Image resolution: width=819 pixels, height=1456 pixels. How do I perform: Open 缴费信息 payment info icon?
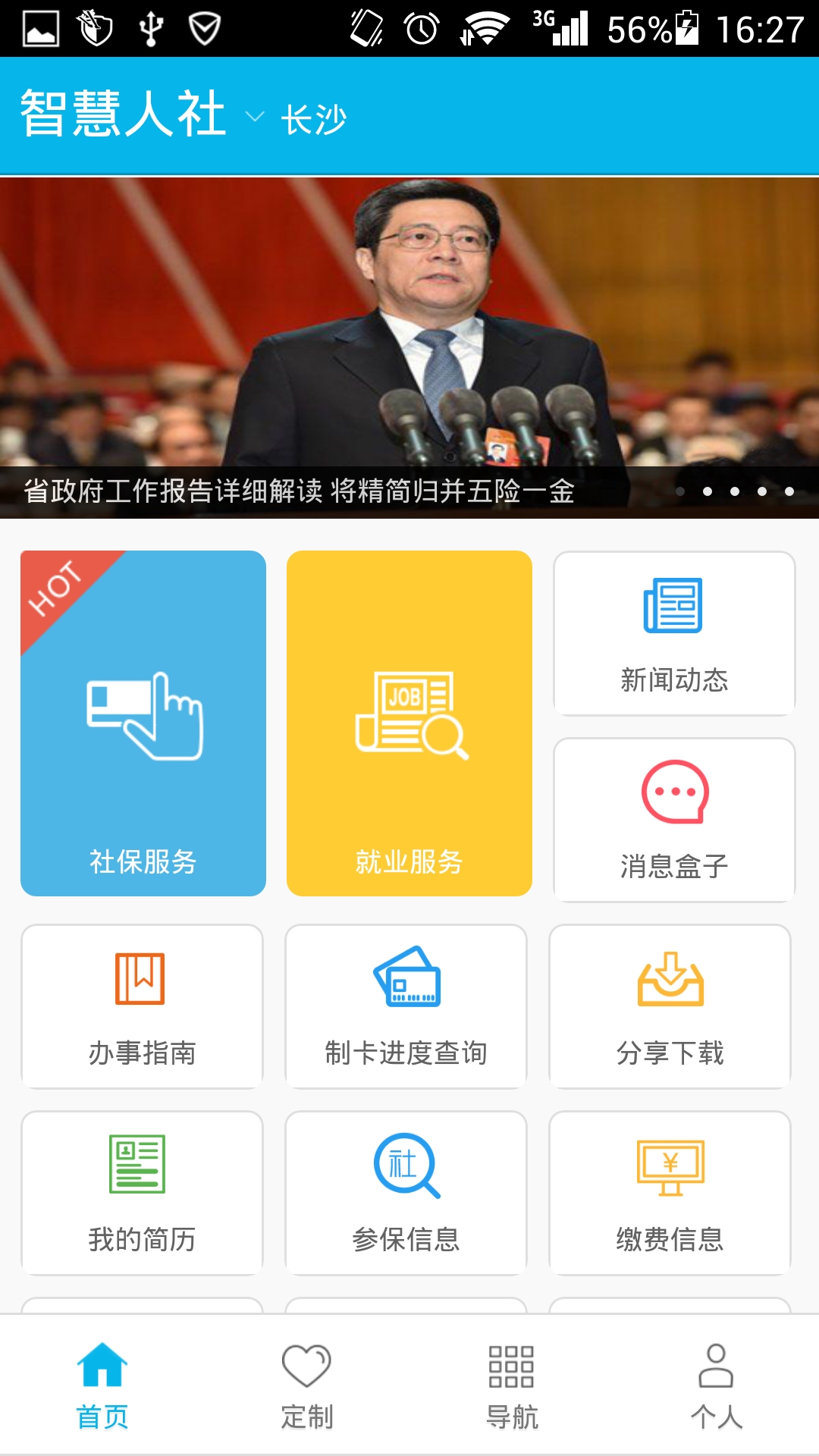tap(670, 1166)
